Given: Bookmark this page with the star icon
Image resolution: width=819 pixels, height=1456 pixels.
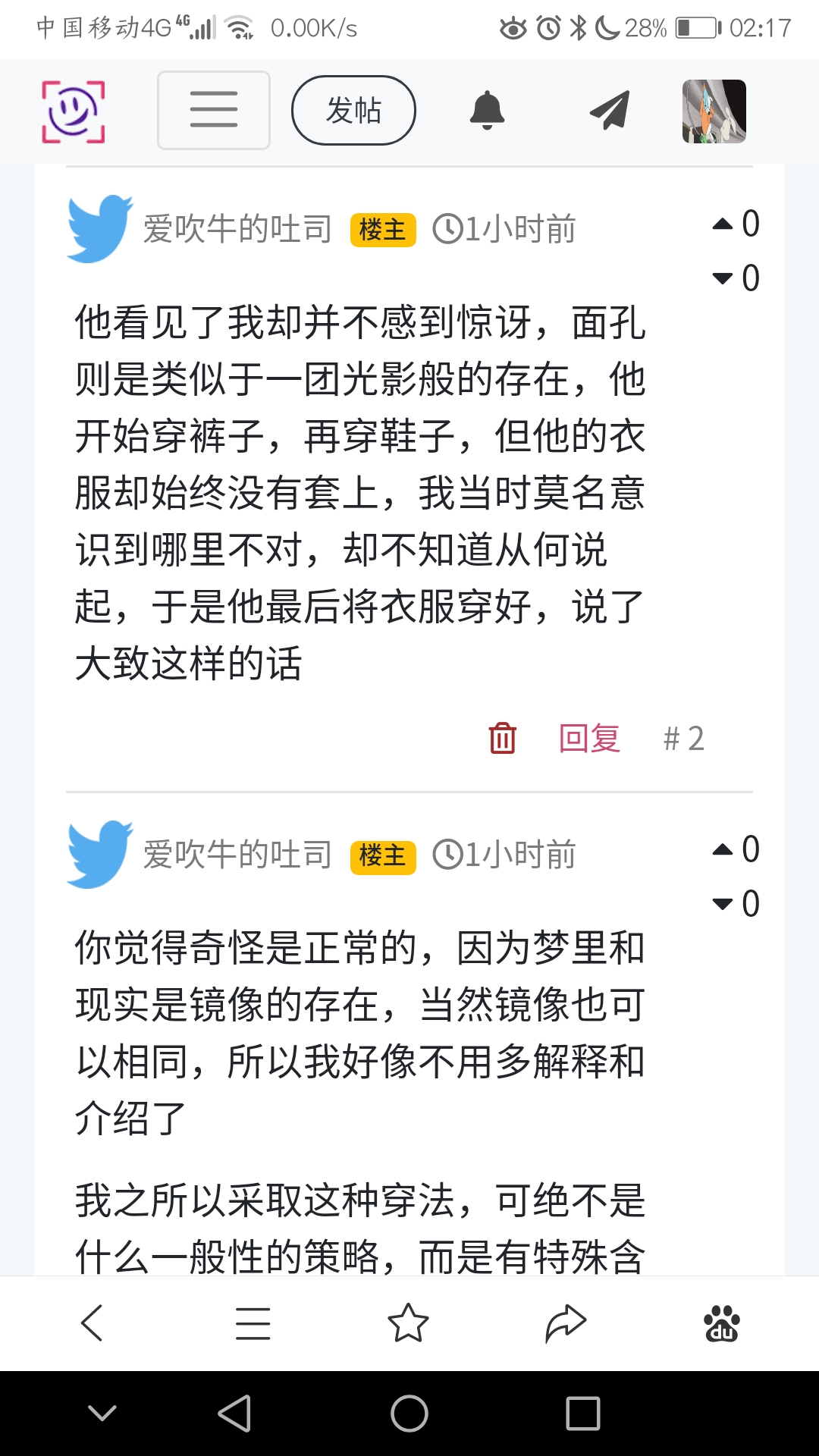Looking at the screenshot, I should click(x=408, y=1323).
